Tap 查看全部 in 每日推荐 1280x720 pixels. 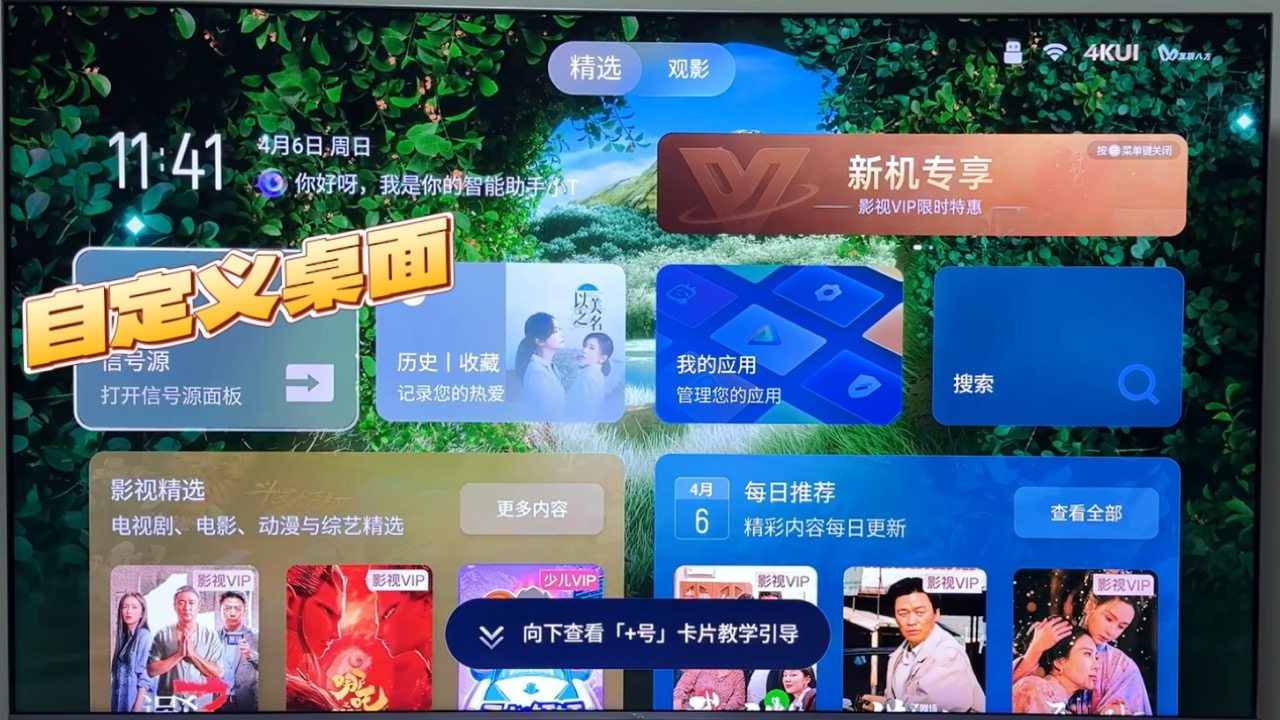tap(1086, 513)
